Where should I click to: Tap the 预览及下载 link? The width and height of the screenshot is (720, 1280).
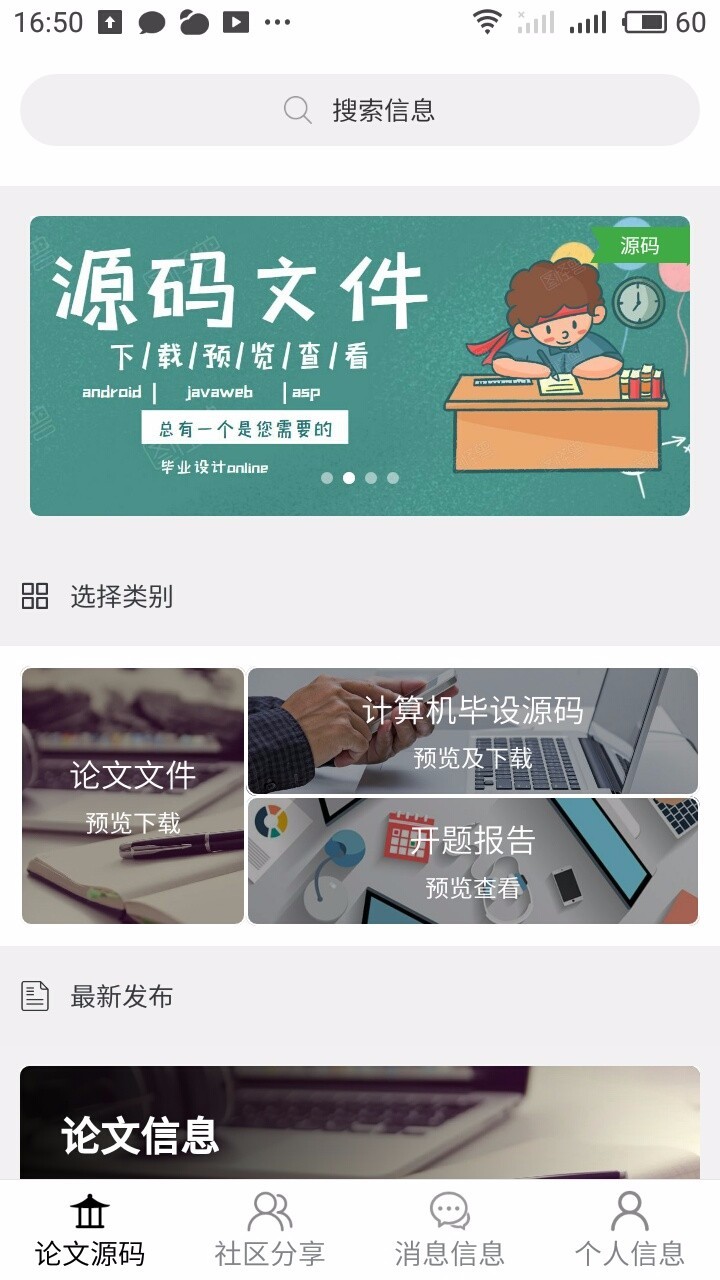(x=471, y=758)
